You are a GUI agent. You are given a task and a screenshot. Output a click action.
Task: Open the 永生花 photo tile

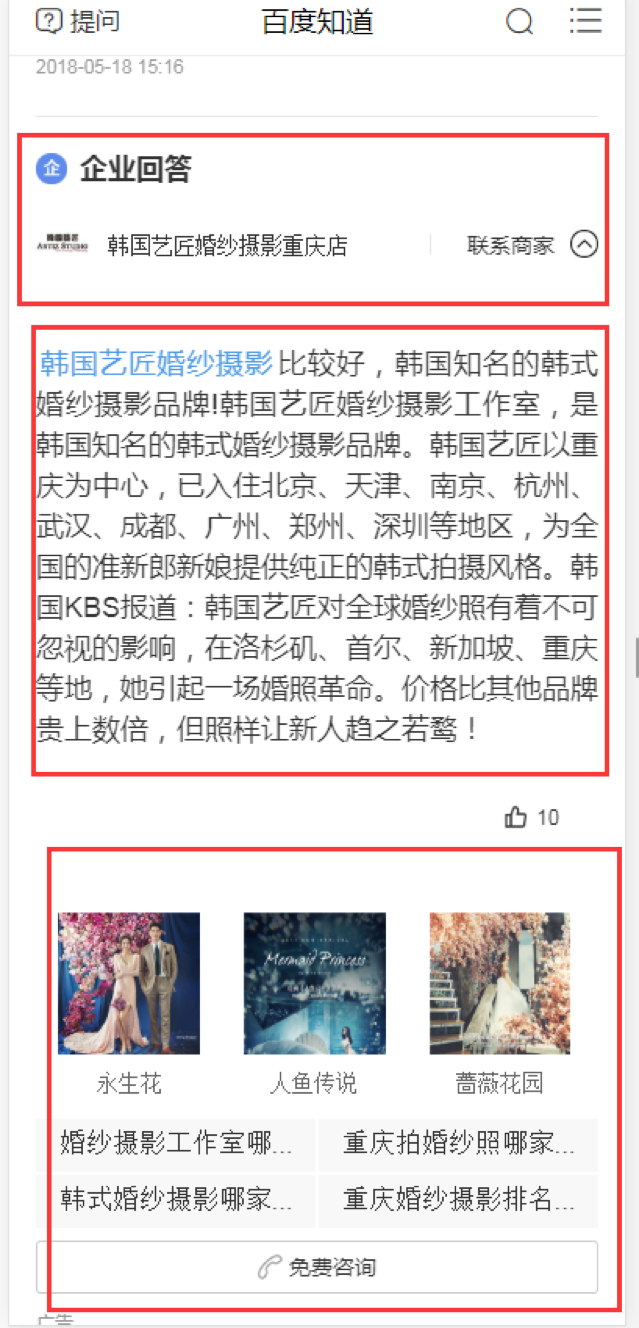pyautogui.click(x=129, y=983)
